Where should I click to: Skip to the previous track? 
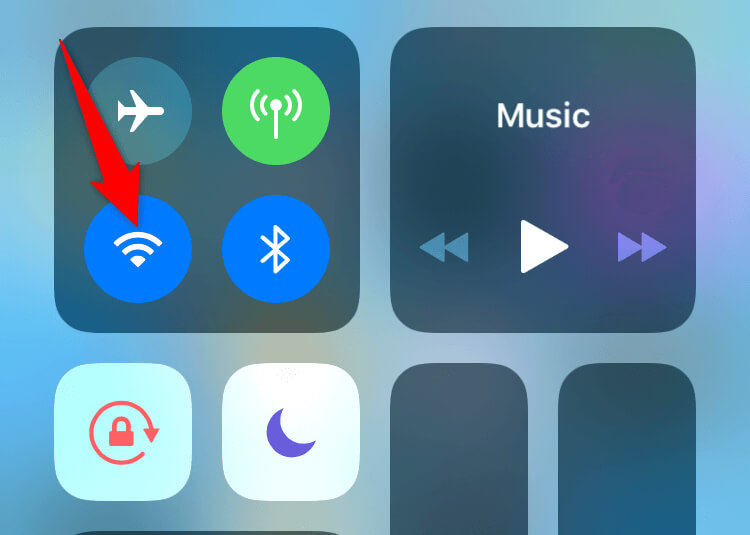click(444, 247)
